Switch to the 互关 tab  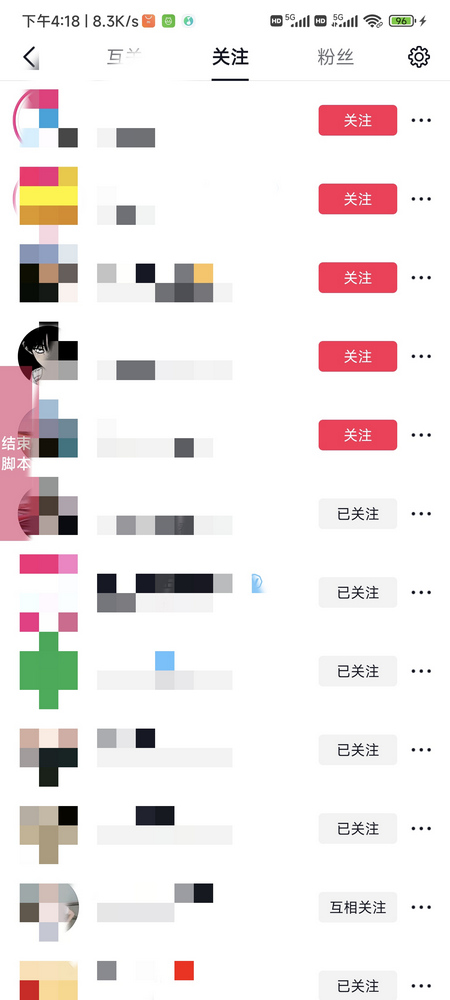pyautogui.click(x=124, y=57)
